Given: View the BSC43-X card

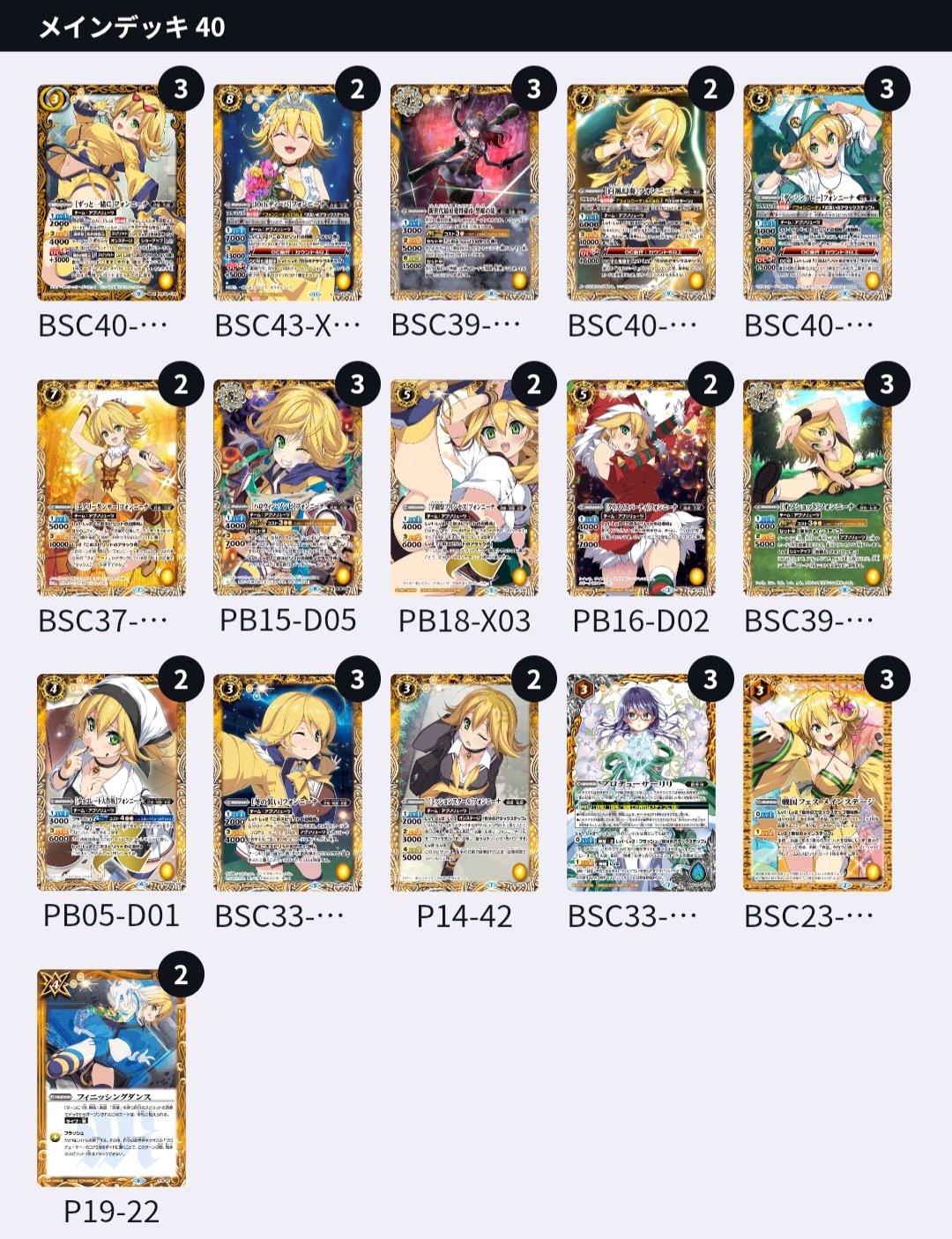Looking at the screenshot, I should point(287,192).
